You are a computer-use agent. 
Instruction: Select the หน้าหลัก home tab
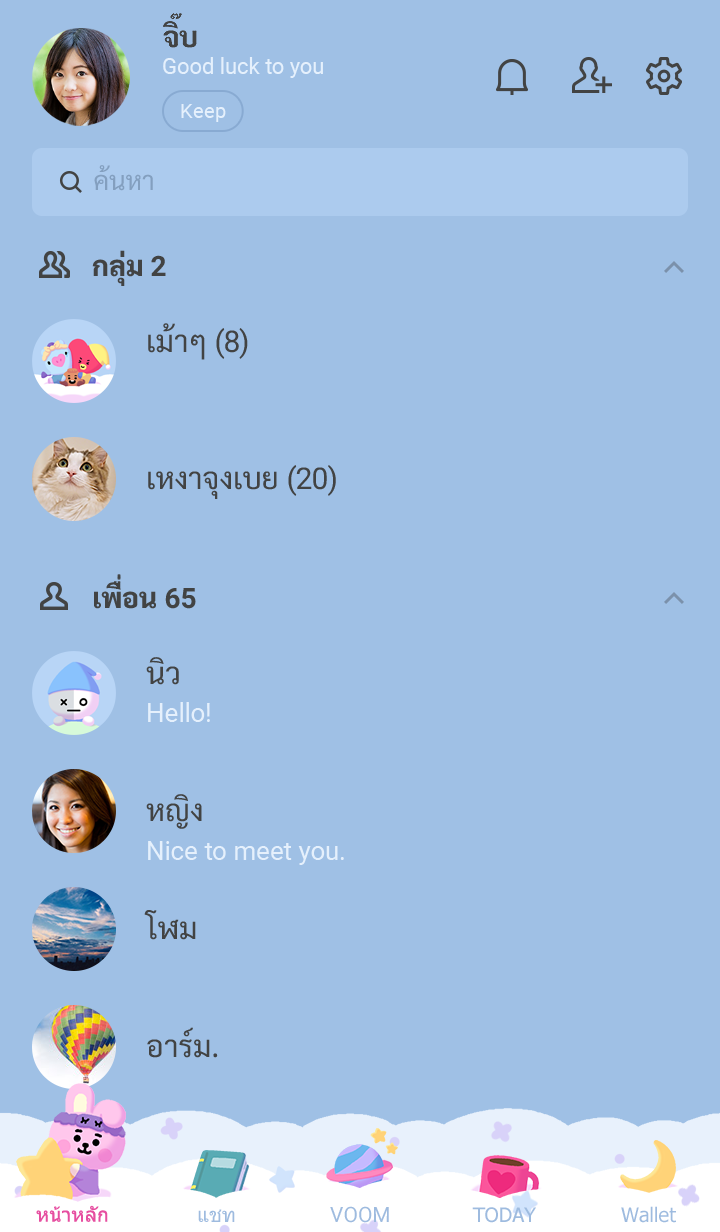coord(72,1188)
